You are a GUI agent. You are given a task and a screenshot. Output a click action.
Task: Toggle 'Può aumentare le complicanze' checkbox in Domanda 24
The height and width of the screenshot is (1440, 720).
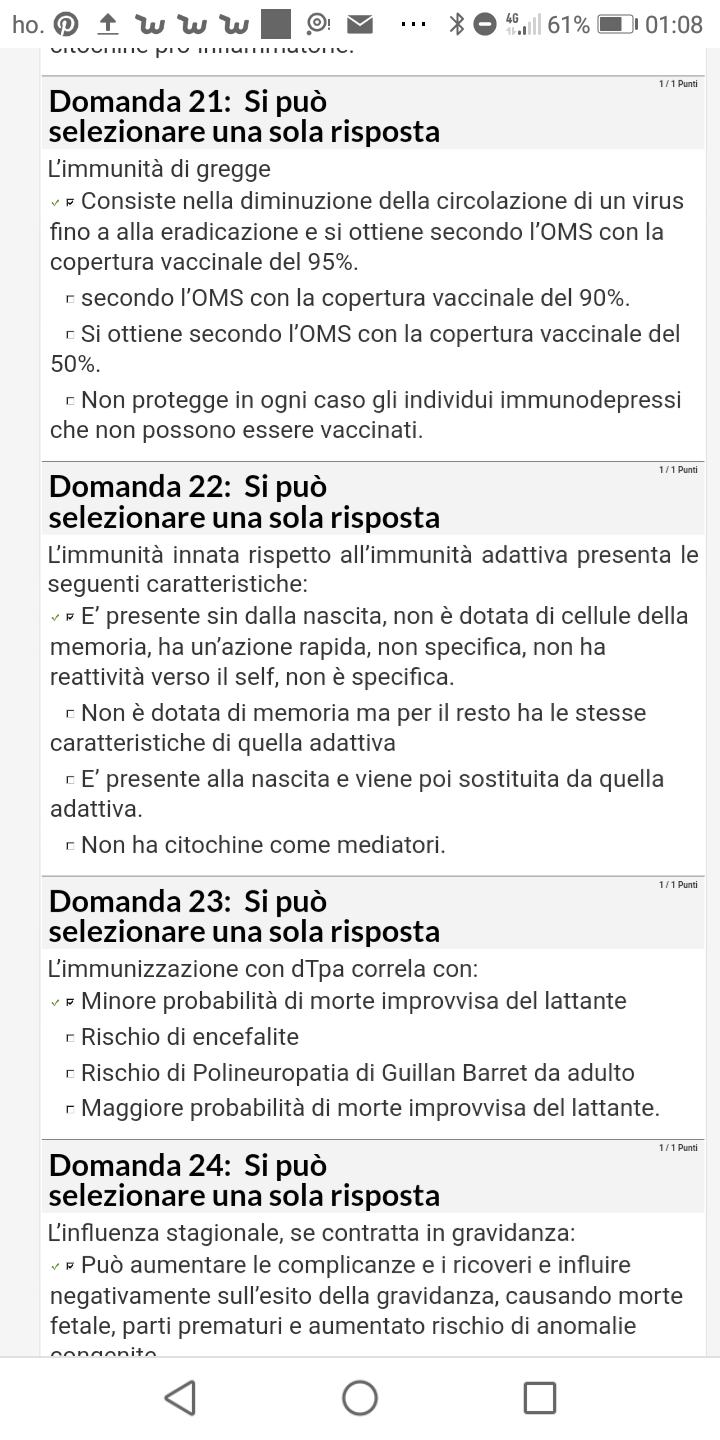click(70, 1266)
